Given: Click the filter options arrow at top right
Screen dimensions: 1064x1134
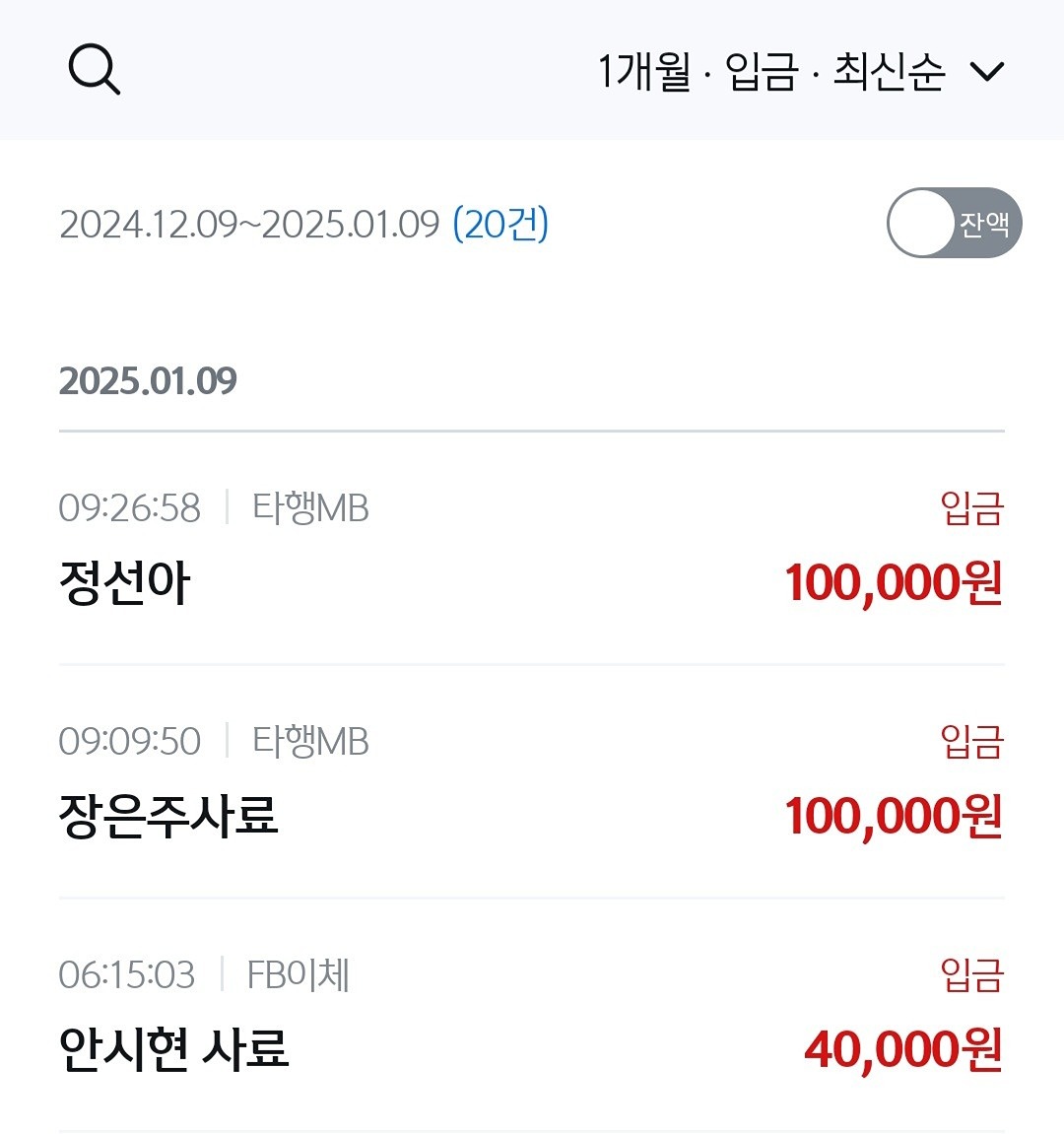Looking at the screenshot, I should (988, 70).
